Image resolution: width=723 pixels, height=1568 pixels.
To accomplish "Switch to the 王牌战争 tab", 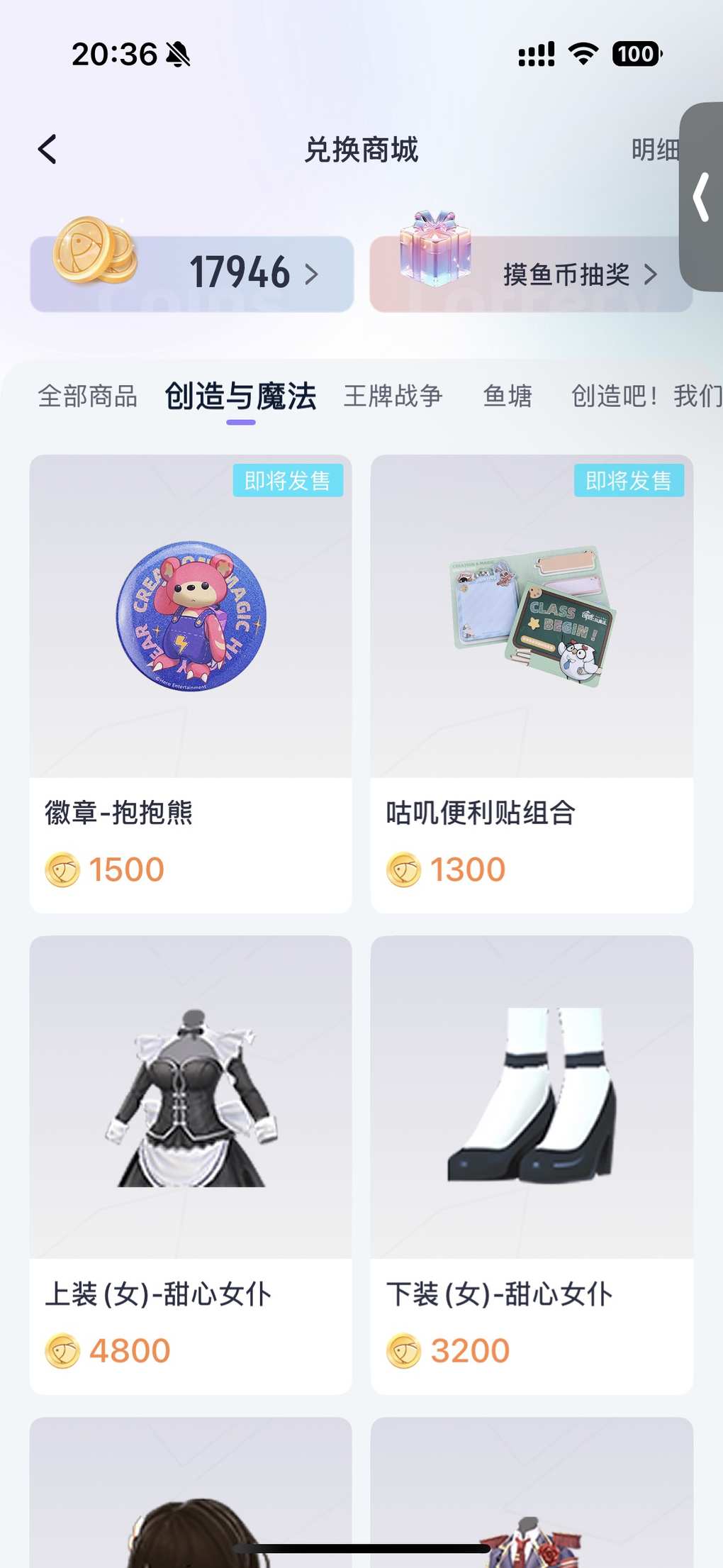I will [x=393, y=396].
